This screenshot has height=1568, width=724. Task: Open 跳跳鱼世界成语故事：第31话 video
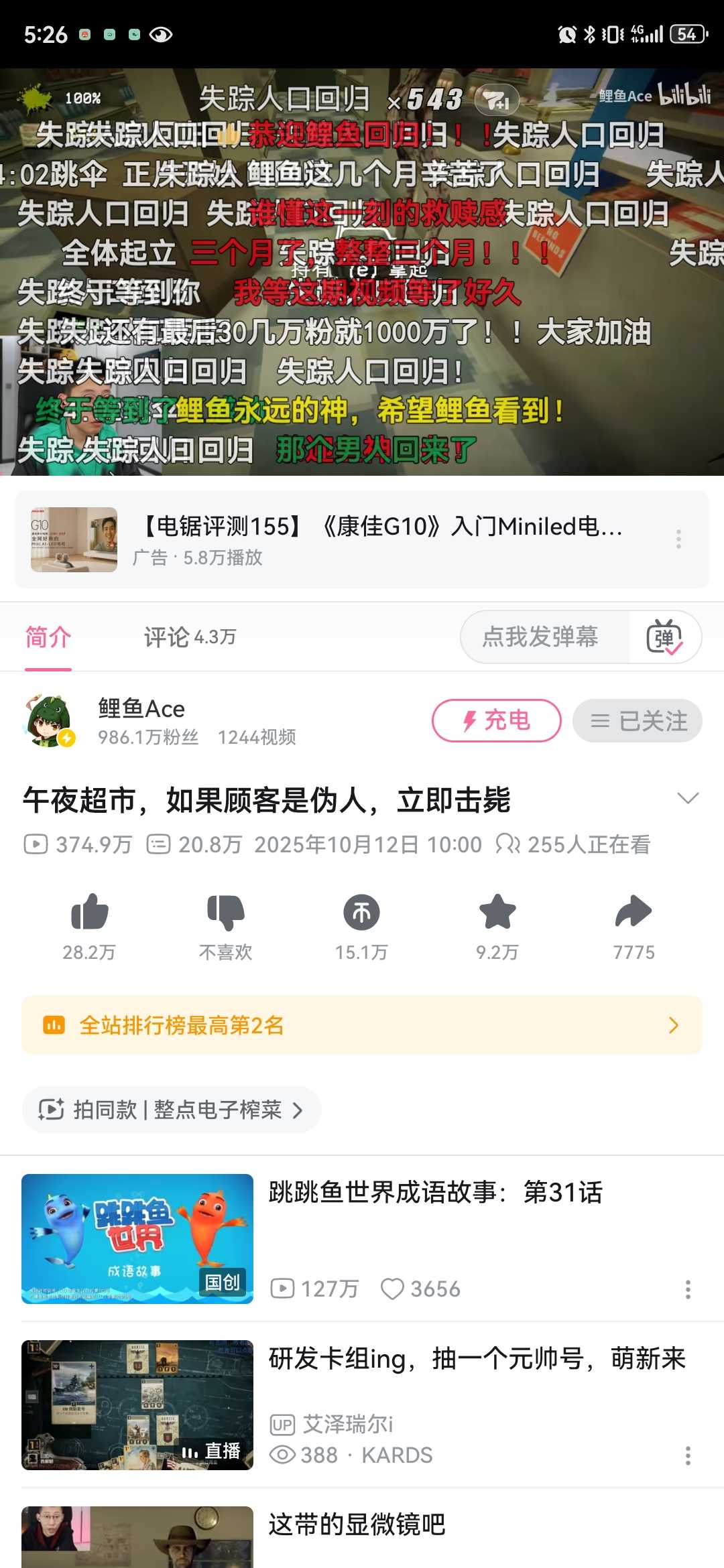[x=436, y=1193]
